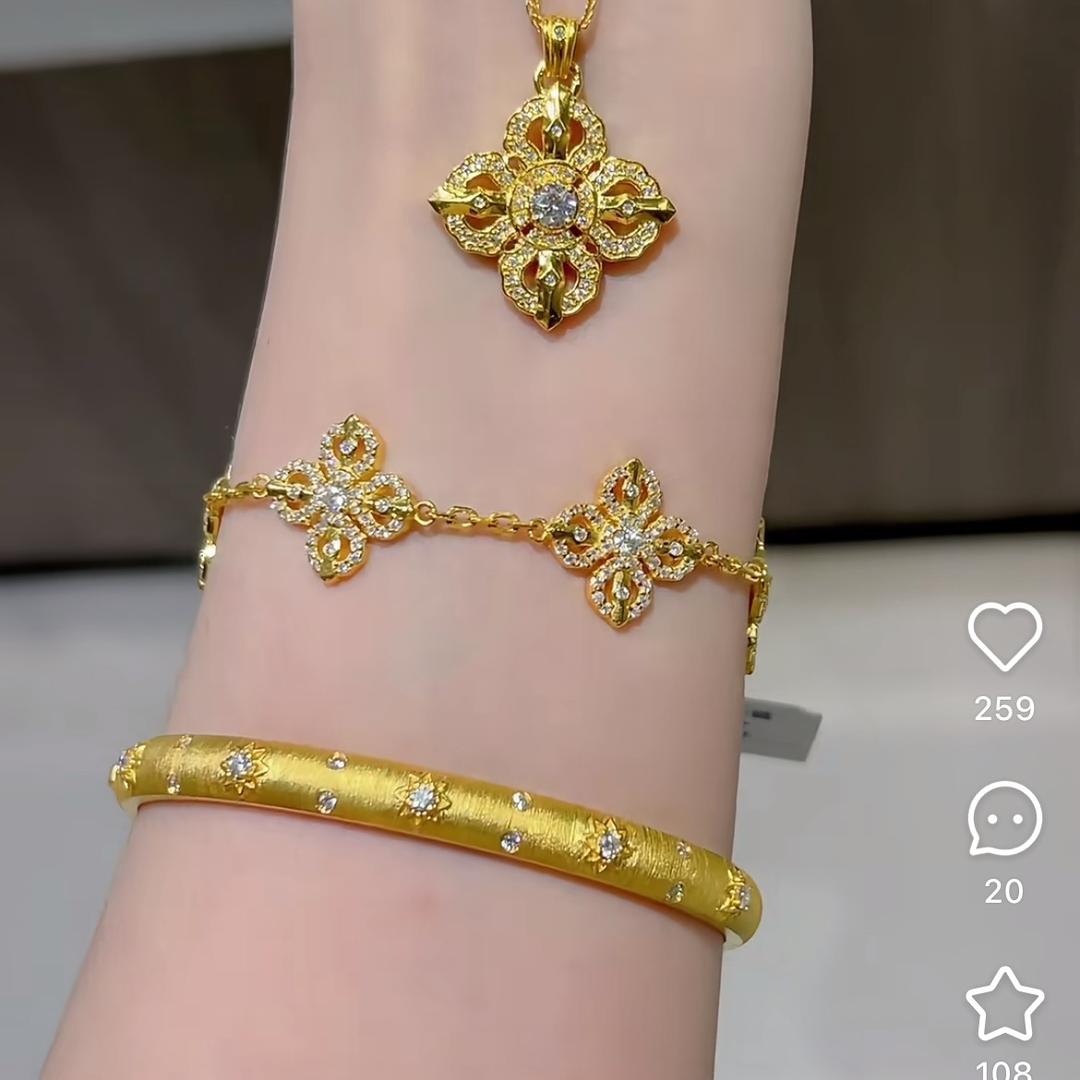1080x1080 pixels.
Task: Add this video to favorites
Action: click(1005, 1004)
